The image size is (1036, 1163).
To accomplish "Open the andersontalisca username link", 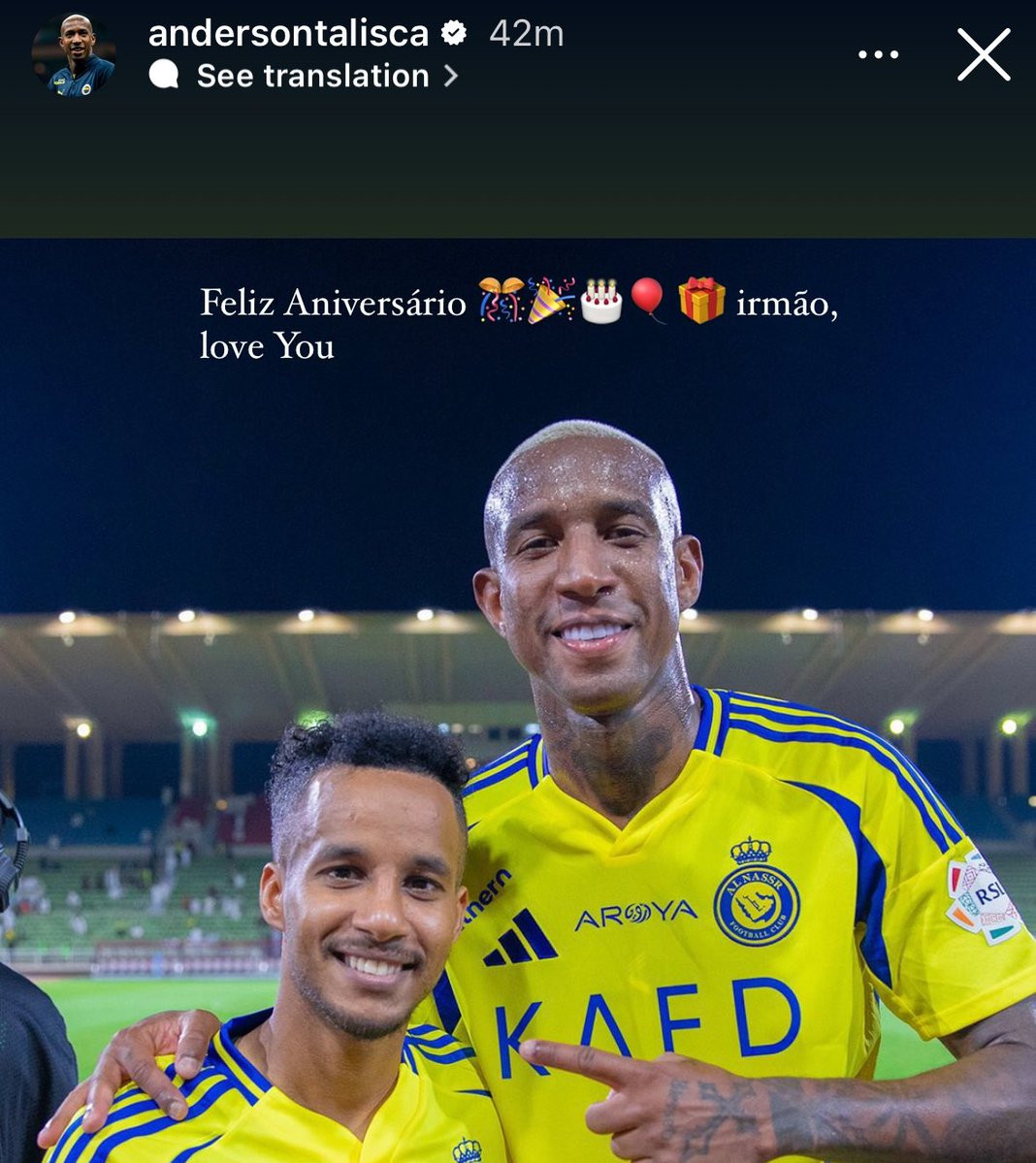I will point(288,33).
